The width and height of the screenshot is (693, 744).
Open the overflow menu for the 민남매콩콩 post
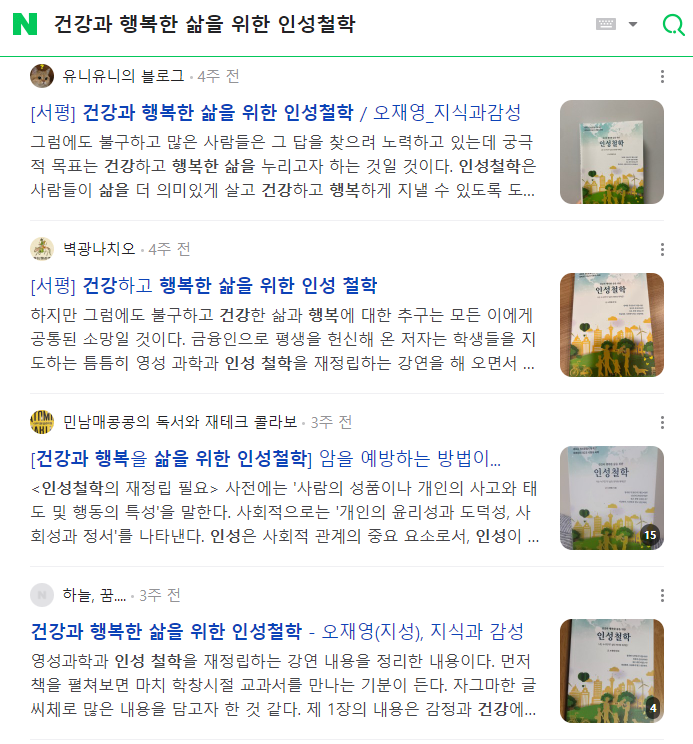662,422
